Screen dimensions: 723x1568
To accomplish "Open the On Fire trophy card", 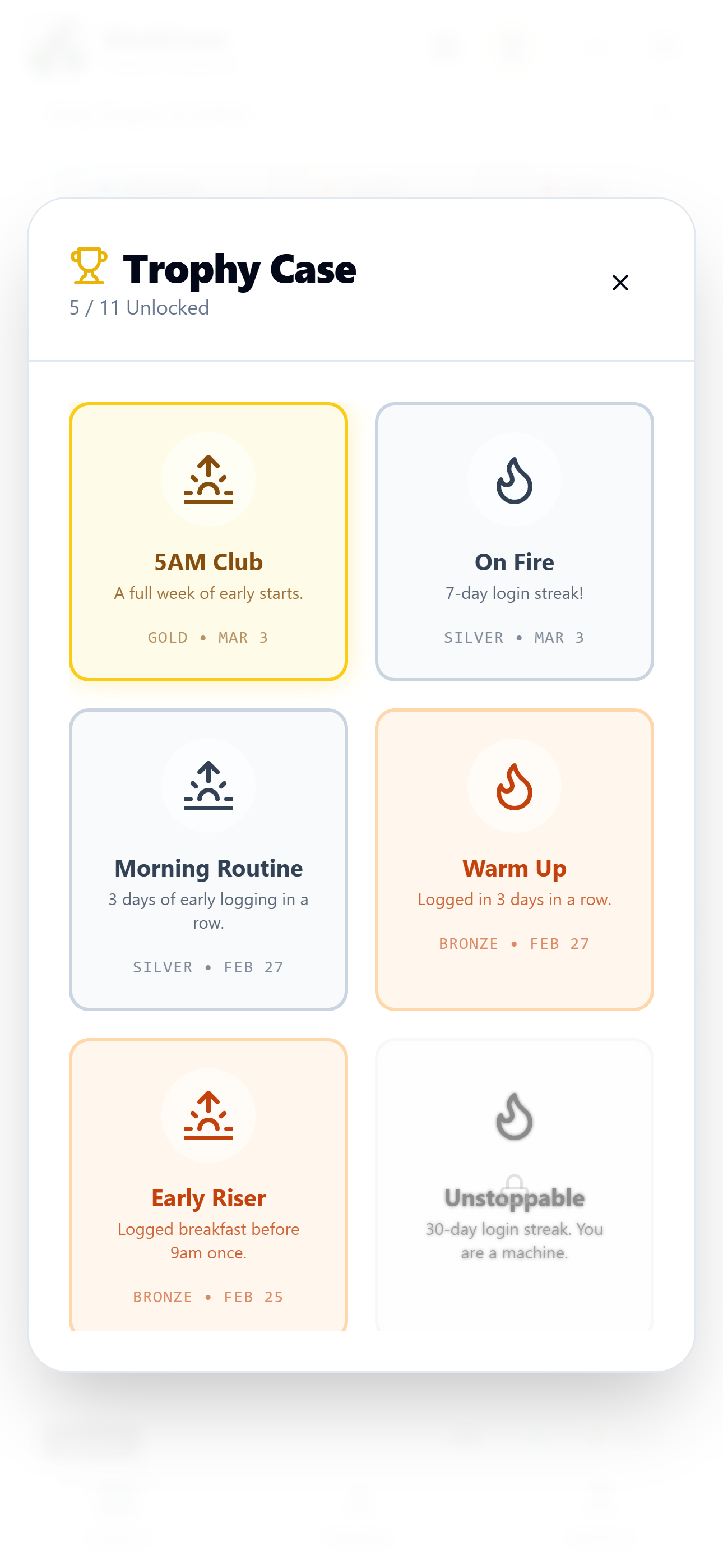I will coord(513,541).
